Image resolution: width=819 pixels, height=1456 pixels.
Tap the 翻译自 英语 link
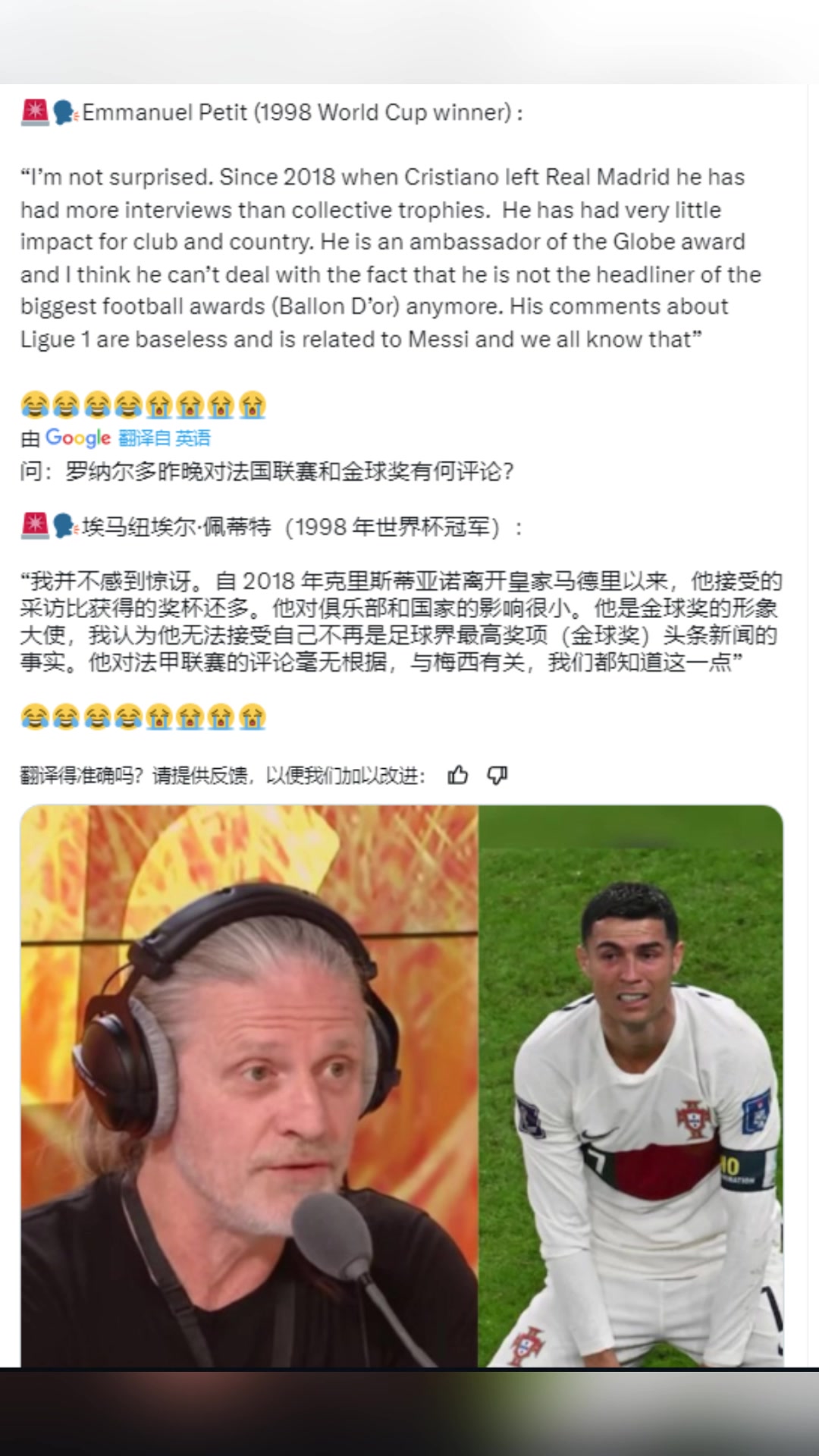[x=165, y=438]
